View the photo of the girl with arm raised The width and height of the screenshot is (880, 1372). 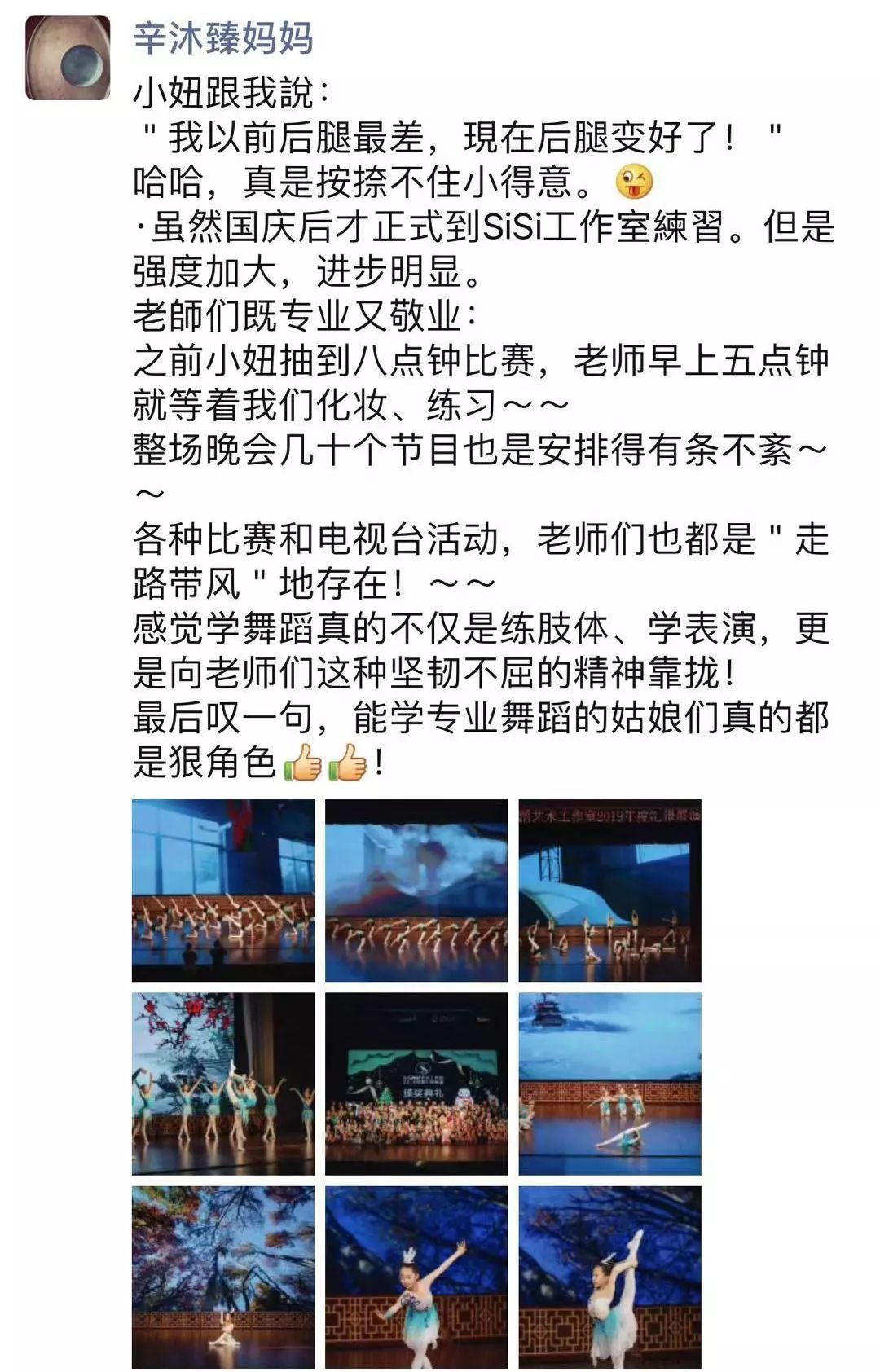(x=416, y=1276)
